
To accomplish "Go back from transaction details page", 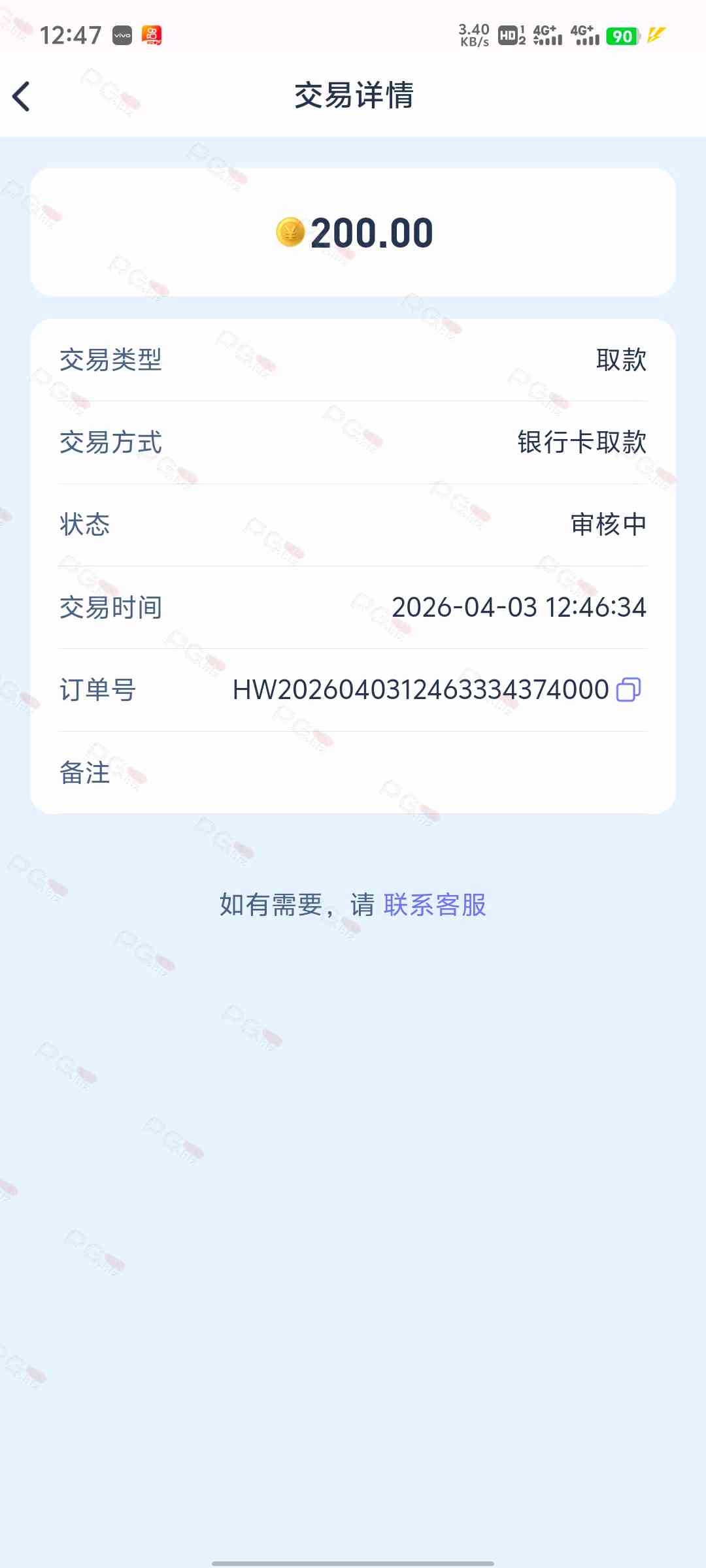I will (x=22, y=97).
